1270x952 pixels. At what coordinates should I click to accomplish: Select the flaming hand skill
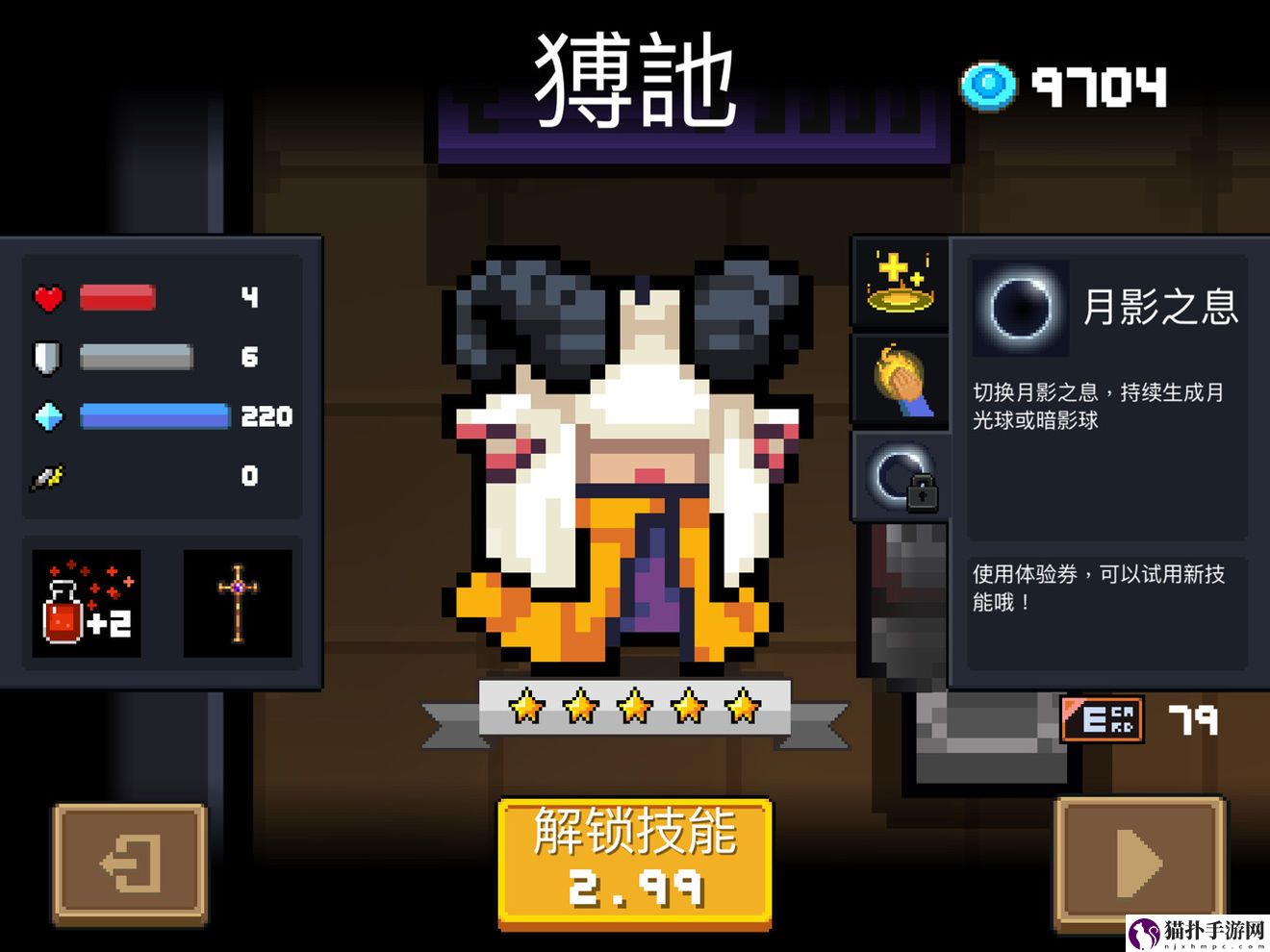(901, 381)
